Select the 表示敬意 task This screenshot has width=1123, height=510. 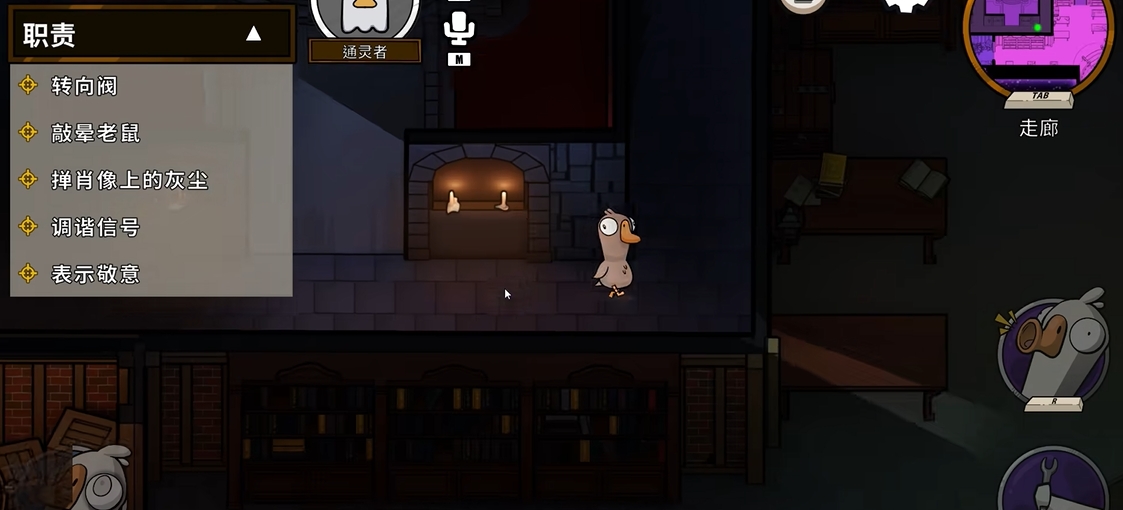[95, 274]
